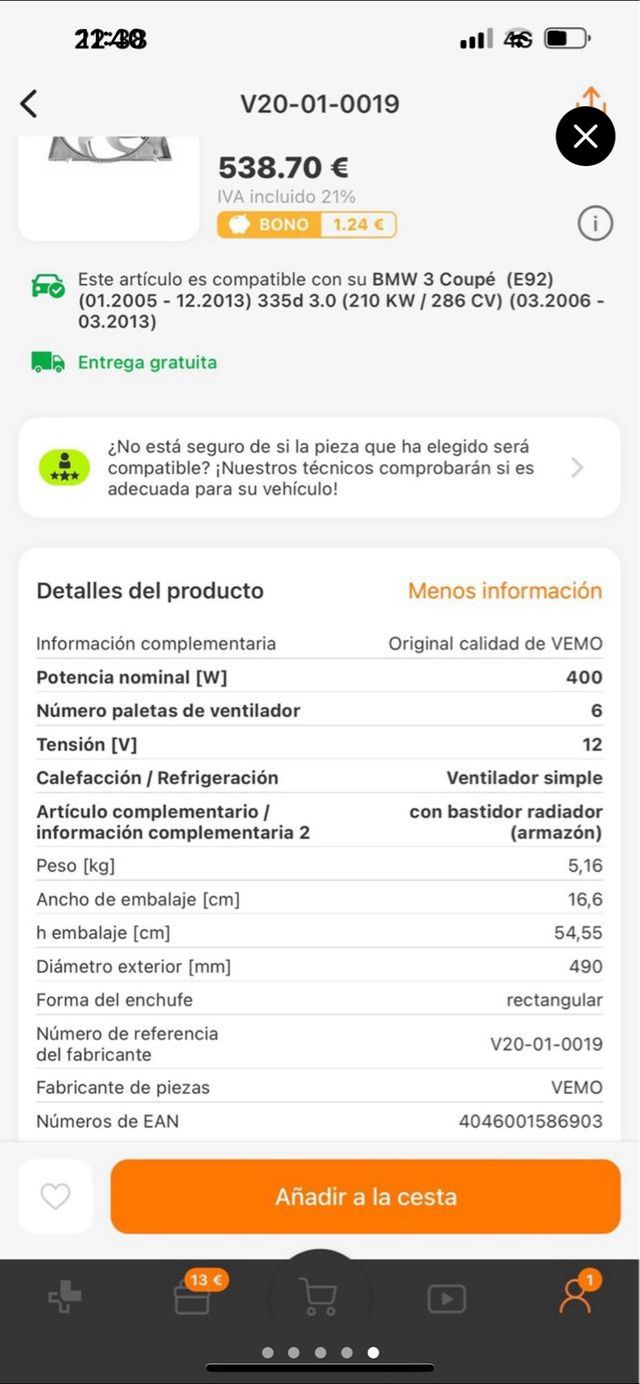Open the video tab
Viewport: 640px width, 1384px height.
446,1298
